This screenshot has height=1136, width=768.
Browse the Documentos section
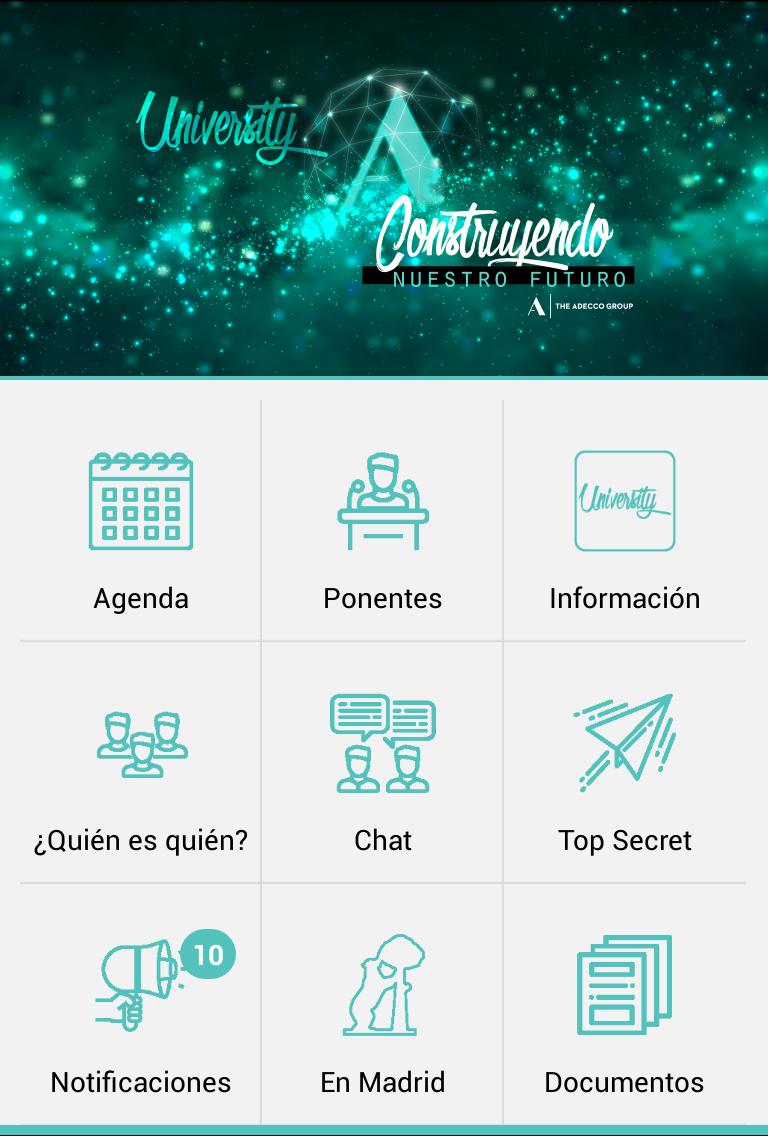[624, 1006]
